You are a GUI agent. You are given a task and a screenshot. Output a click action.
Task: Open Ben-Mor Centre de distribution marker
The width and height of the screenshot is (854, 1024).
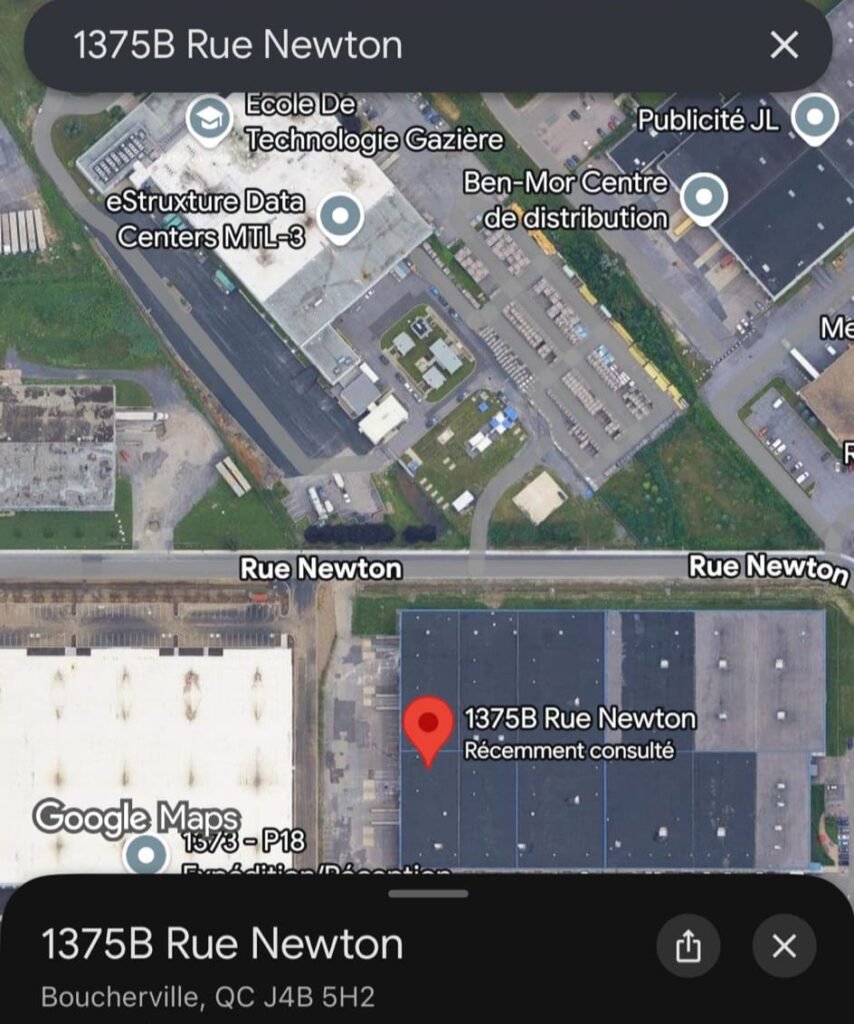click(703, 195)
